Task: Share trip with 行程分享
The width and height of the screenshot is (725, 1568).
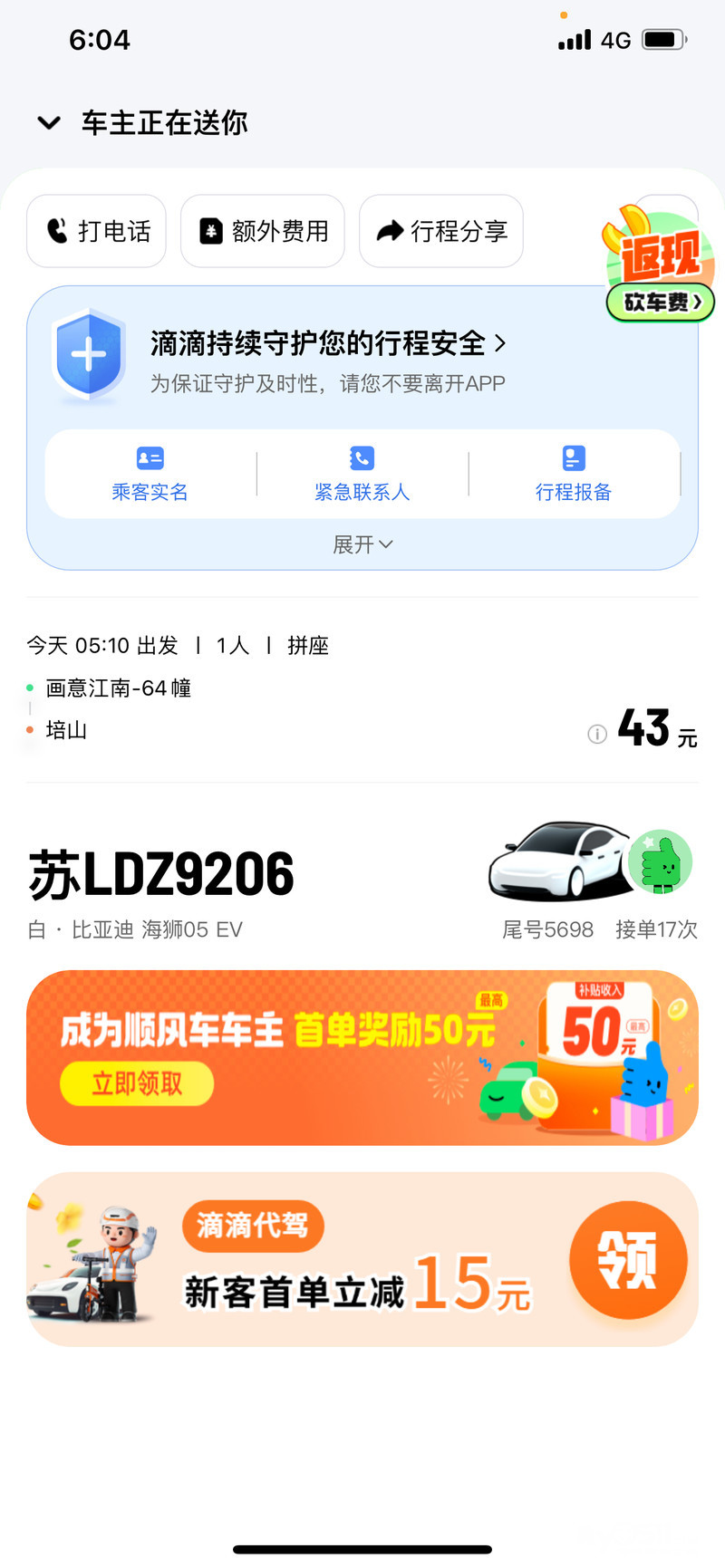Action: click(x=441, y=232)
